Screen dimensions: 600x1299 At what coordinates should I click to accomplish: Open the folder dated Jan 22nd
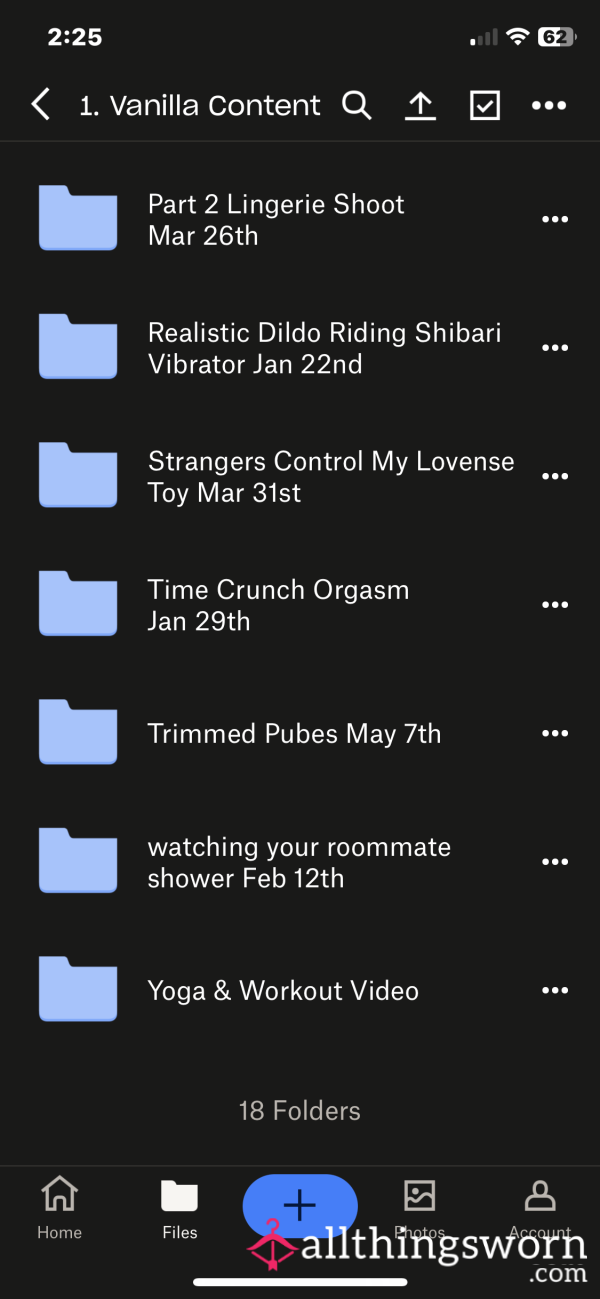pos(300,348)
